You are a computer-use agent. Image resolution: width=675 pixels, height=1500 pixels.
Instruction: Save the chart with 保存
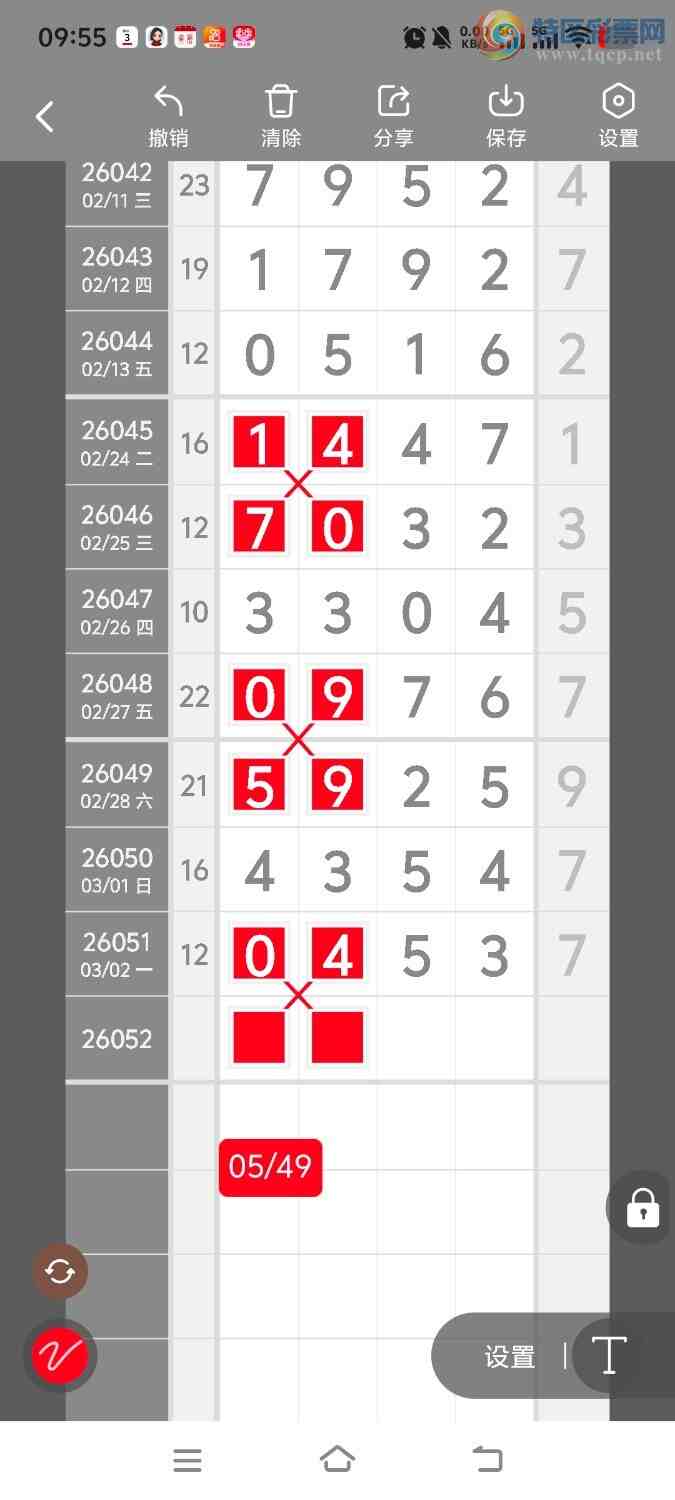pyautogui.click(x=506, y=117)
